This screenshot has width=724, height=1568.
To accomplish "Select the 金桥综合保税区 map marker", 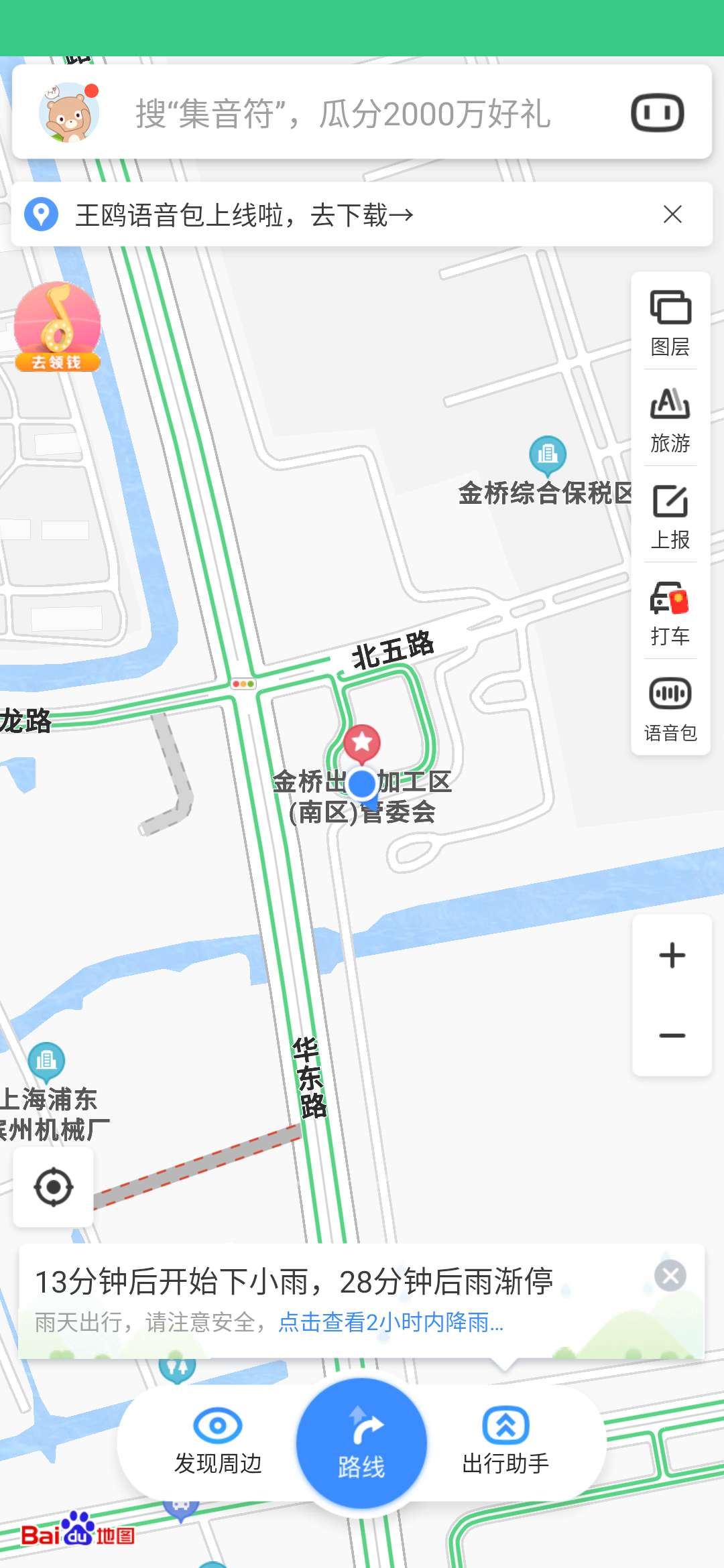I will tap(548, 454).
